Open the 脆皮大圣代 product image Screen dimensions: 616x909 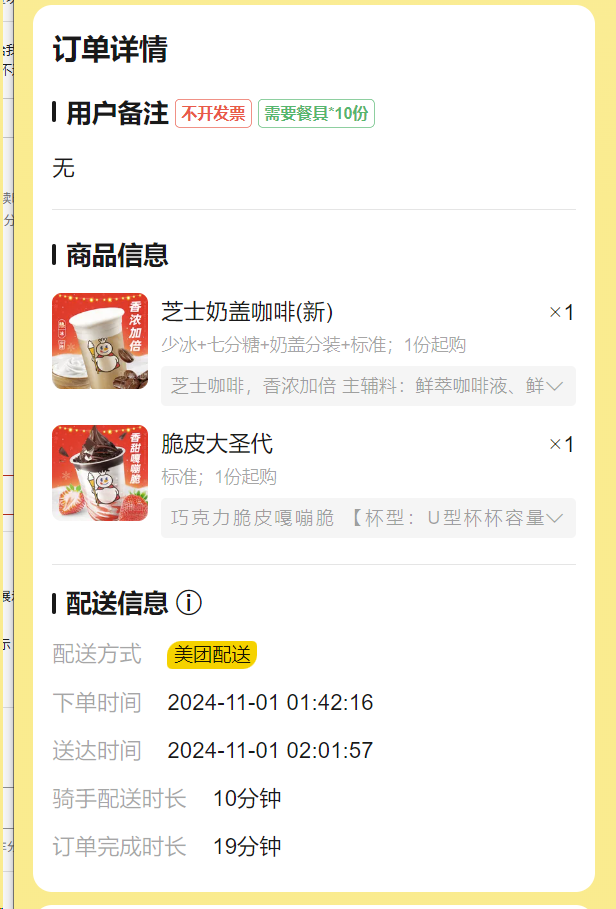click(100, 473)
